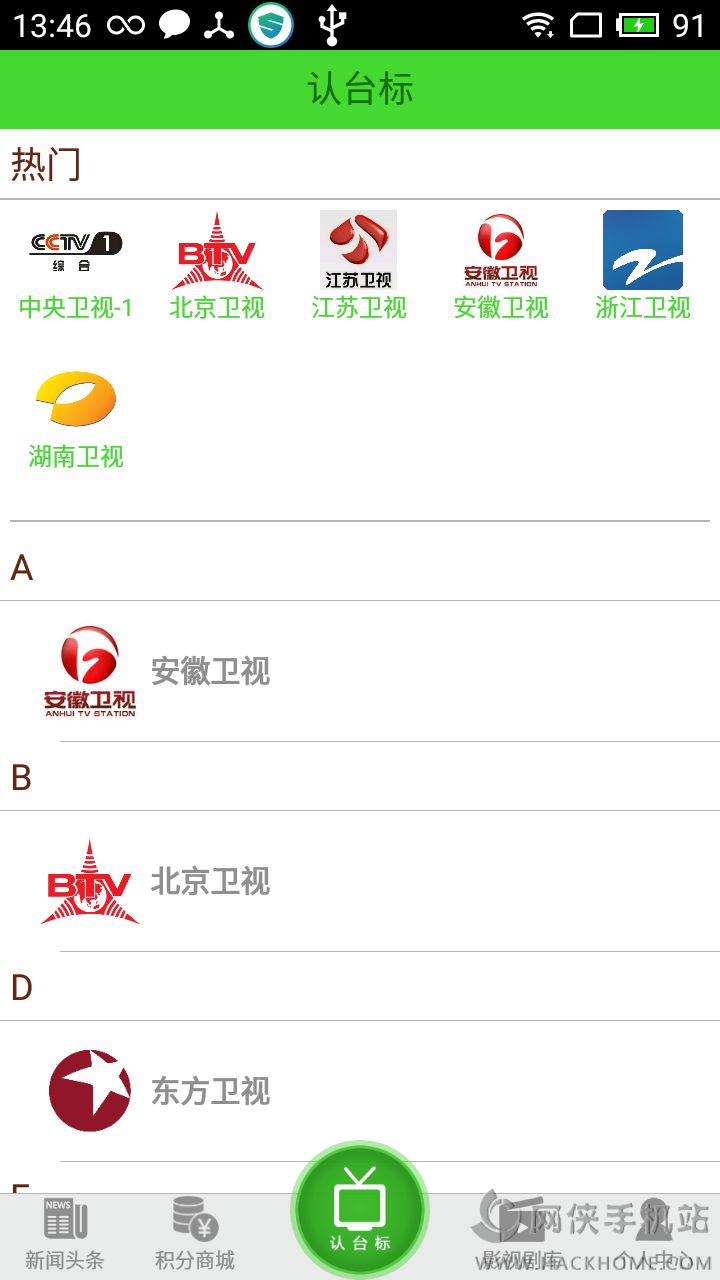
Task: Choose 浙江卫视 from hot channels
Action: 642,265
